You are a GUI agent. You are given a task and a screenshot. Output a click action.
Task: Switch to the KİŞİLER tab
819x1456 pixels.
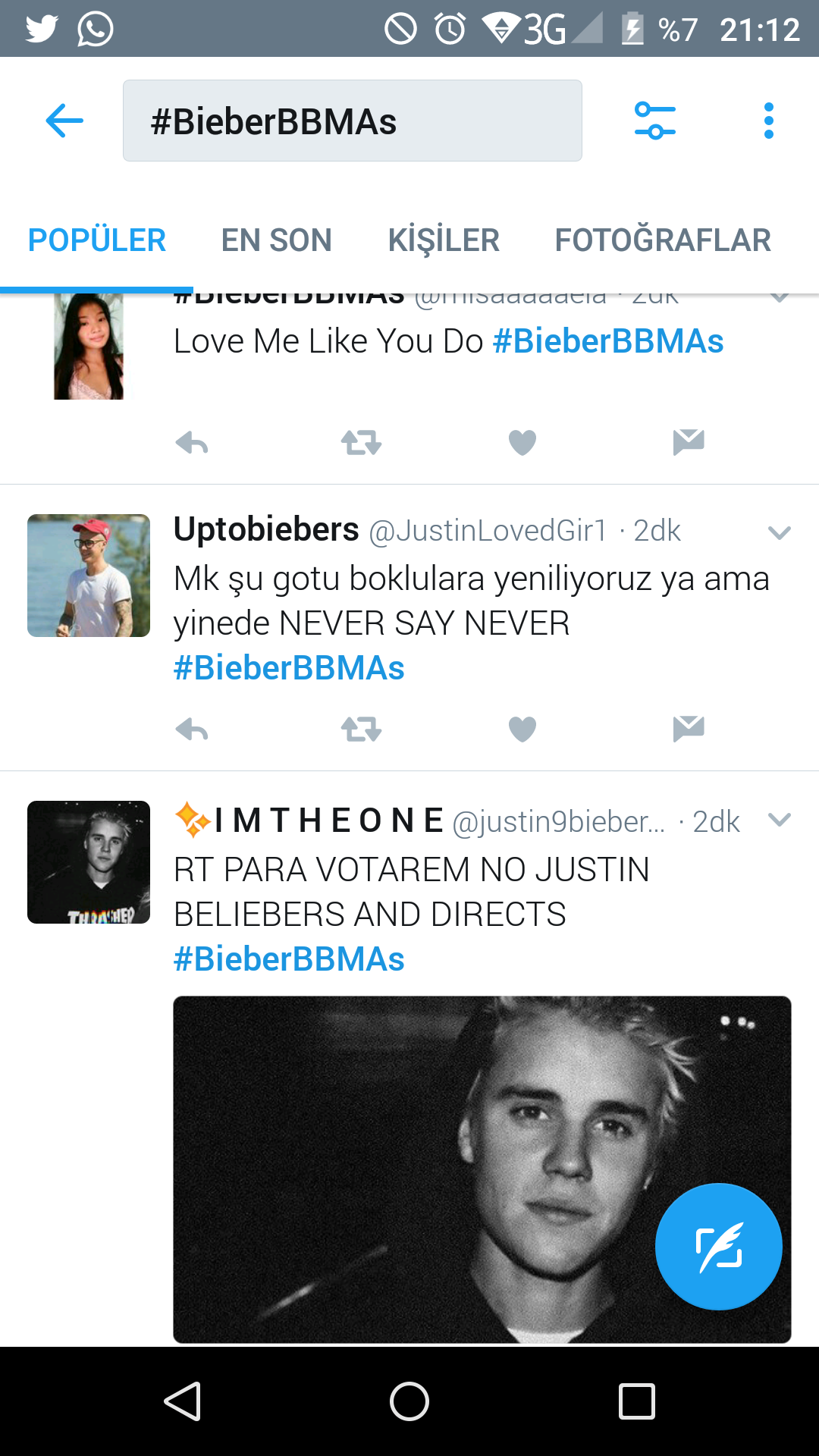(444, 240)
